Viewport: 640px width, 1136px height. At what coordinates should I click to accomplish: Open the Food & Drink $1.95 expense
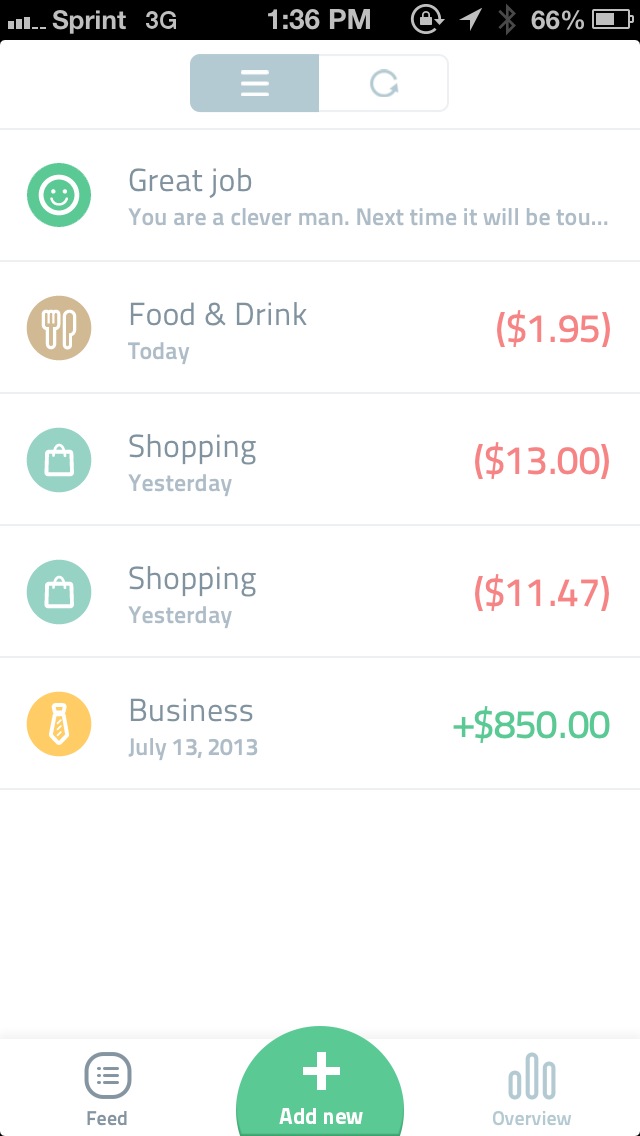[320, 328]
